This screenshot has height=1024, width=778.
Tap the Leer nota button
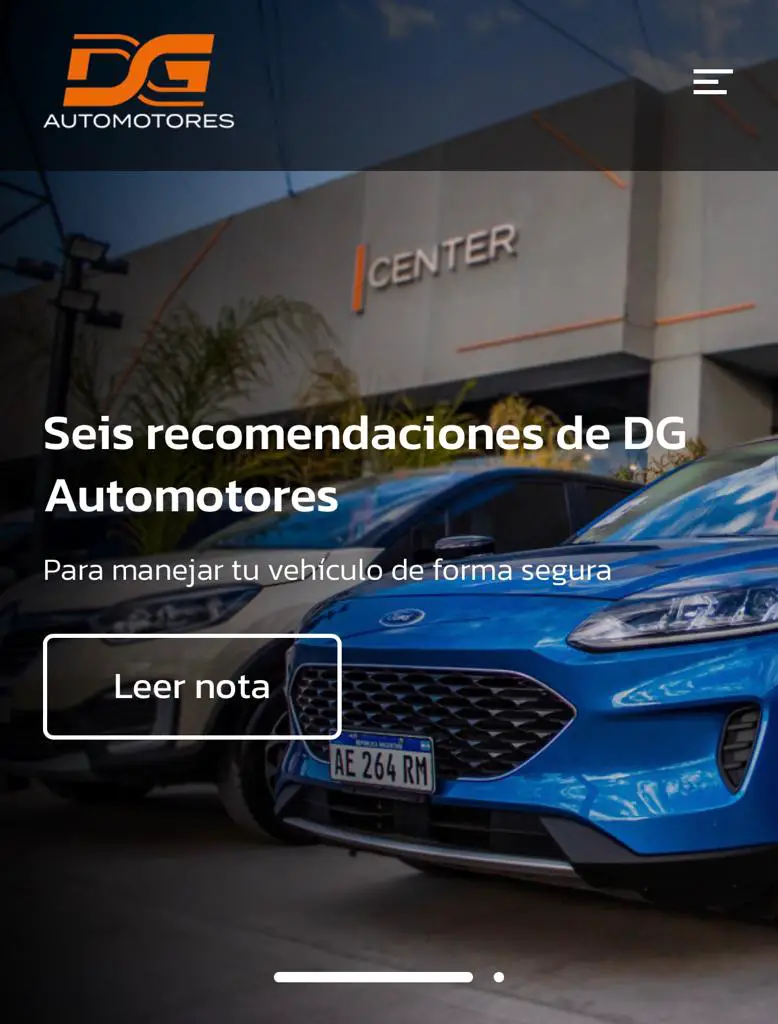(x=192, y=687)
